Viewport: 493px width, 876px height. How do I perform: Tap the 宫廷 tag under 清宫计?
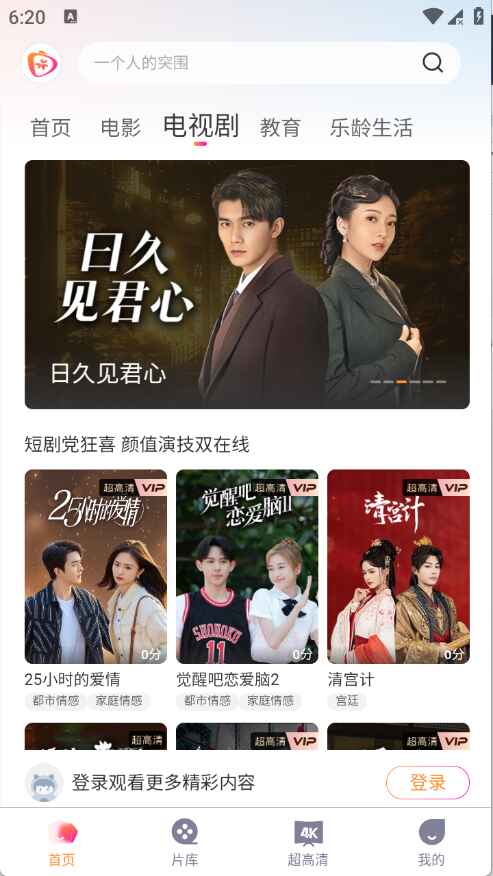tap(347, 701)
